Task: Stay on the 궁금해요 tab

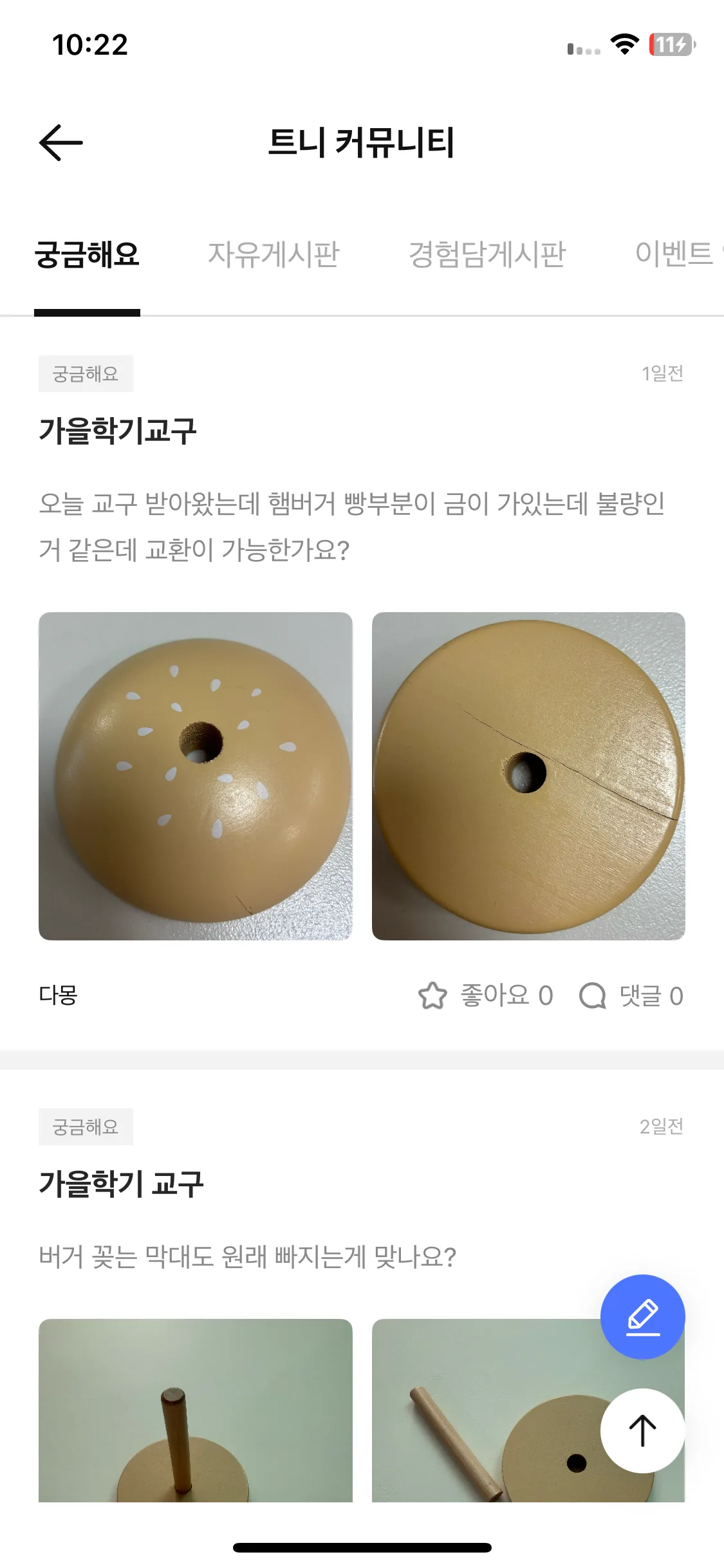Action: (87, 254)
